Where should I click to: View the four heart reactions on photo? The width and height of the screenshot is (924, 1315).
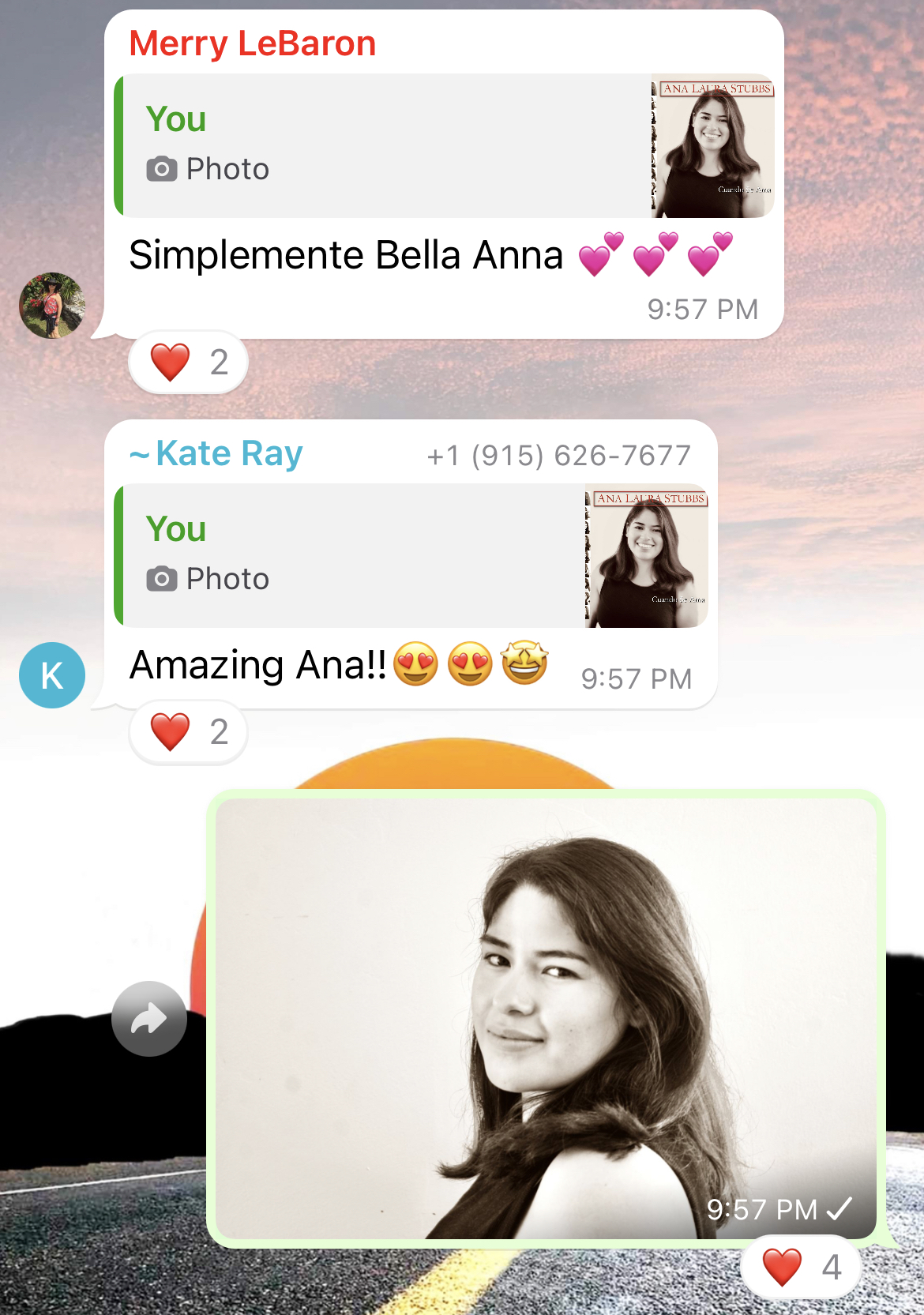(x=801, y=1267)
